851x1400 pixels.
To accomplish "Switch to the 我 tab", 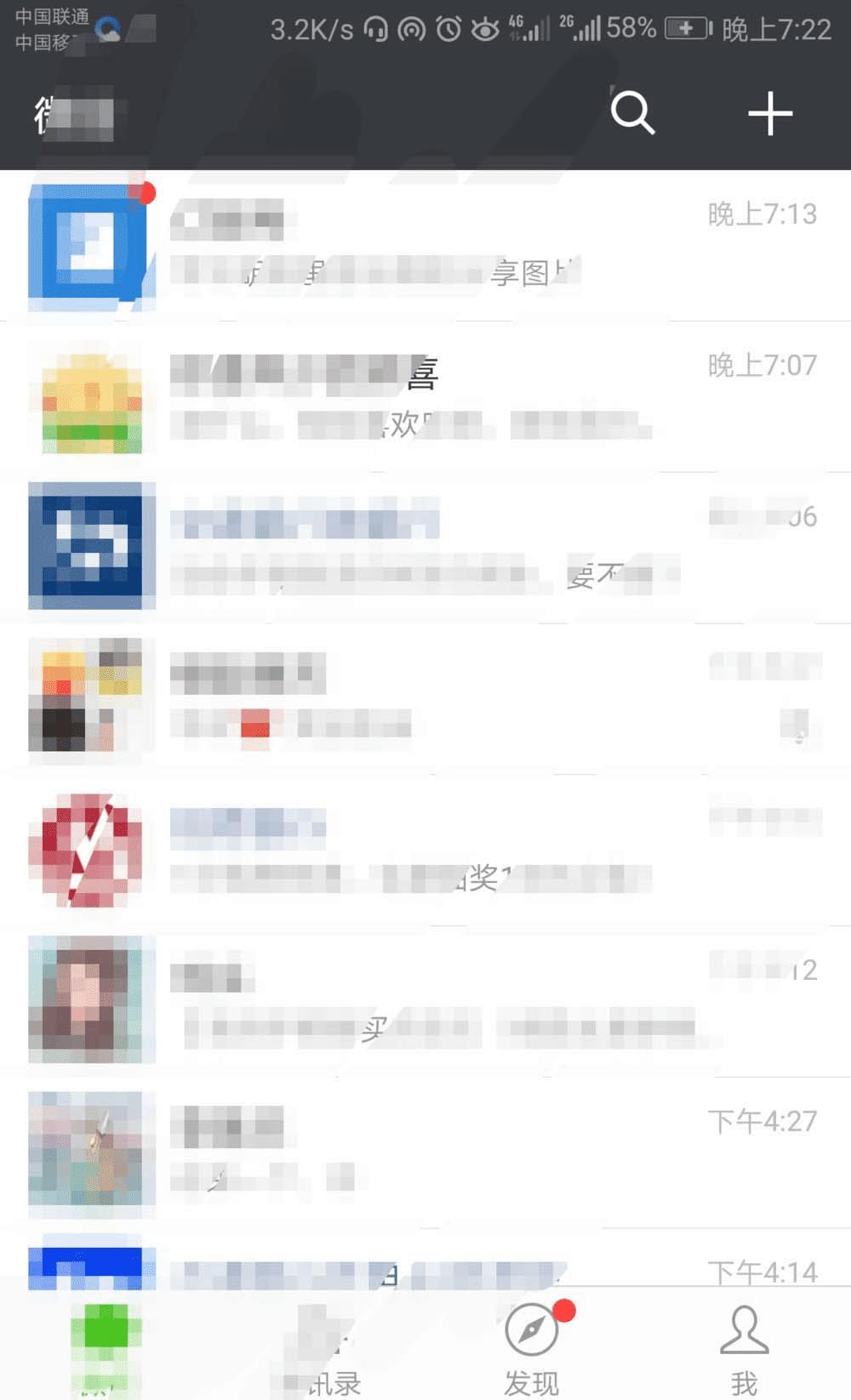I will tap(745, 1348).
